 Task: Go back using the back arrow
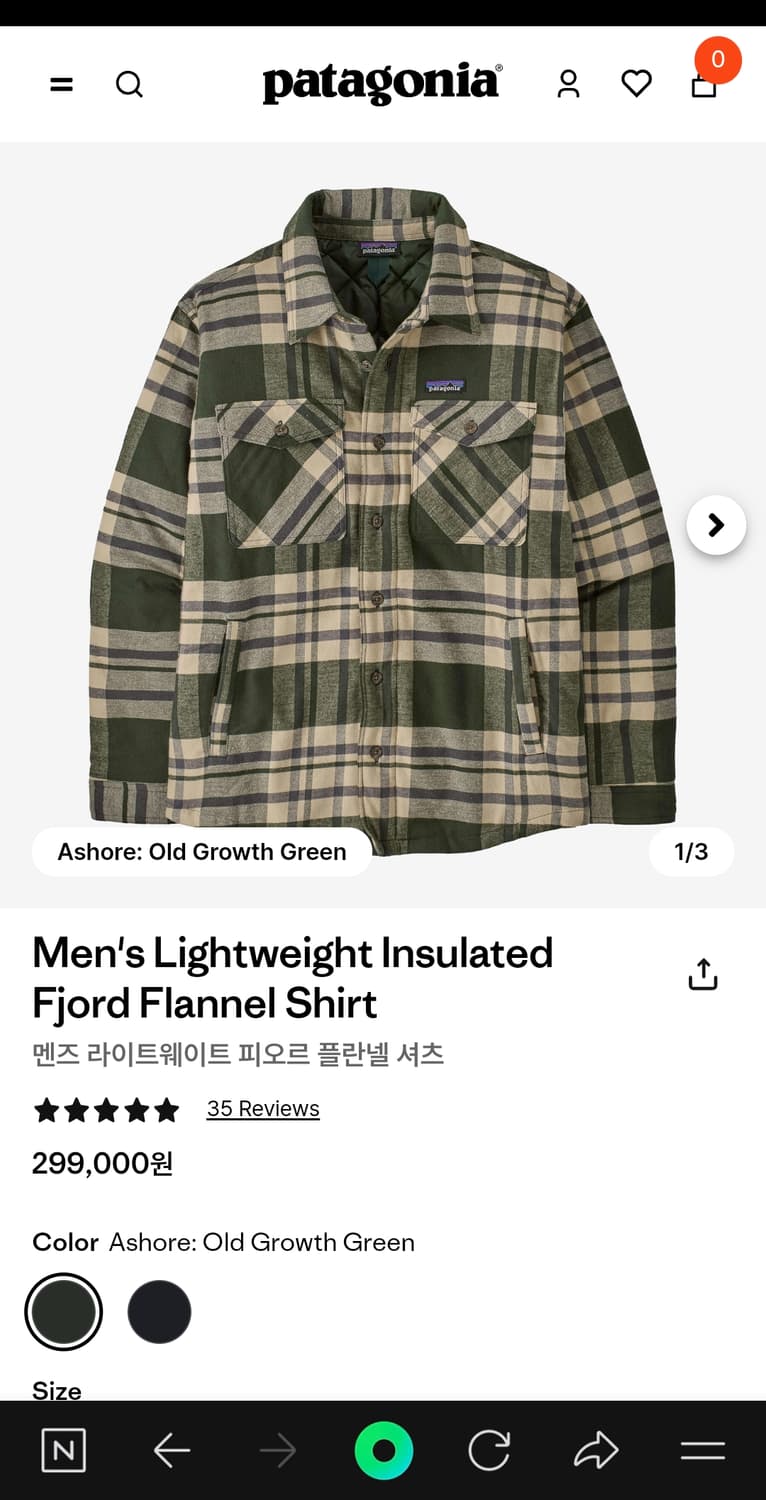pyautogui.click(x=171, y=1449)
